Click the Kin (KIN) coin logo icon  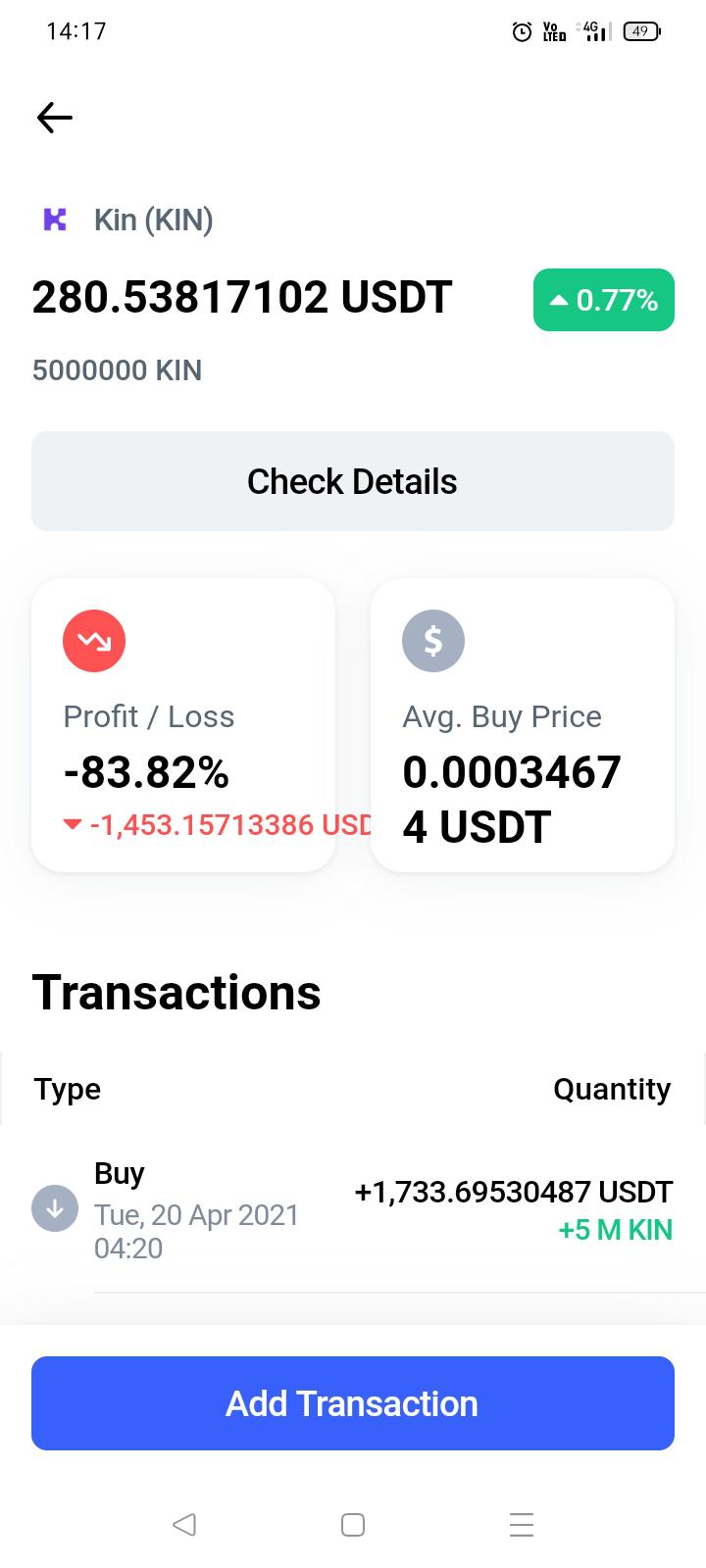pyautogui.click(x=56, y=220)
